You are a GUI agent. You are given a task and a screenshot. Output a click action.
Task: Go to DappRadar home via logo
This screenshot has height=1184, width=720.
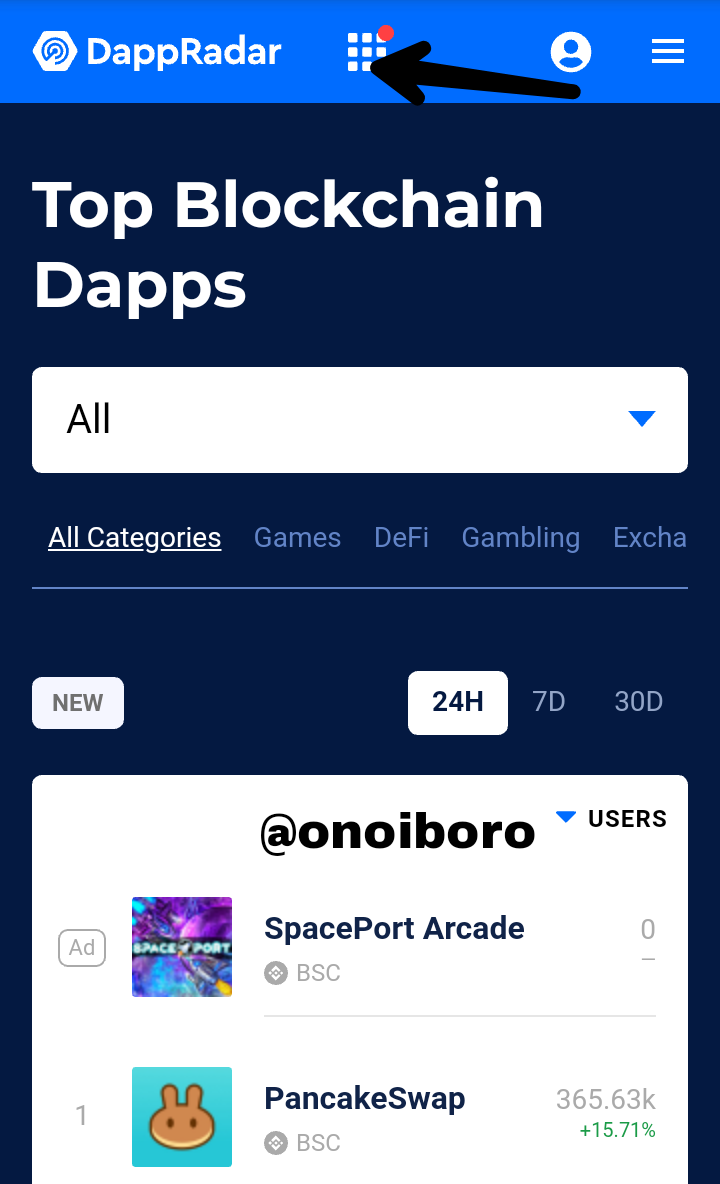[x=158, y=52]
